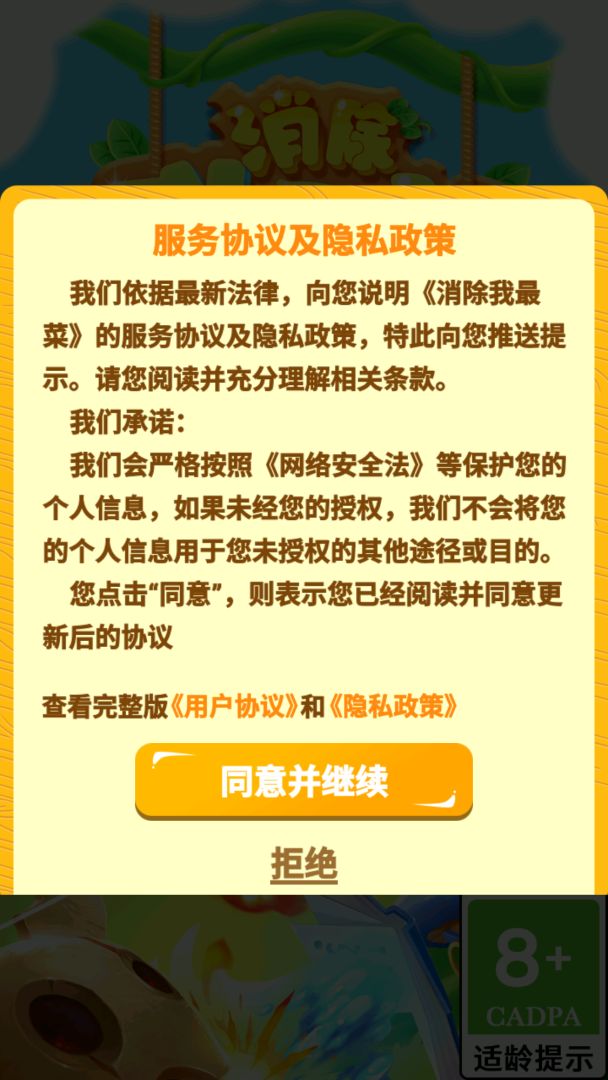
Task: Decline with the 拒绝 link
Action: tap(303, 865)
